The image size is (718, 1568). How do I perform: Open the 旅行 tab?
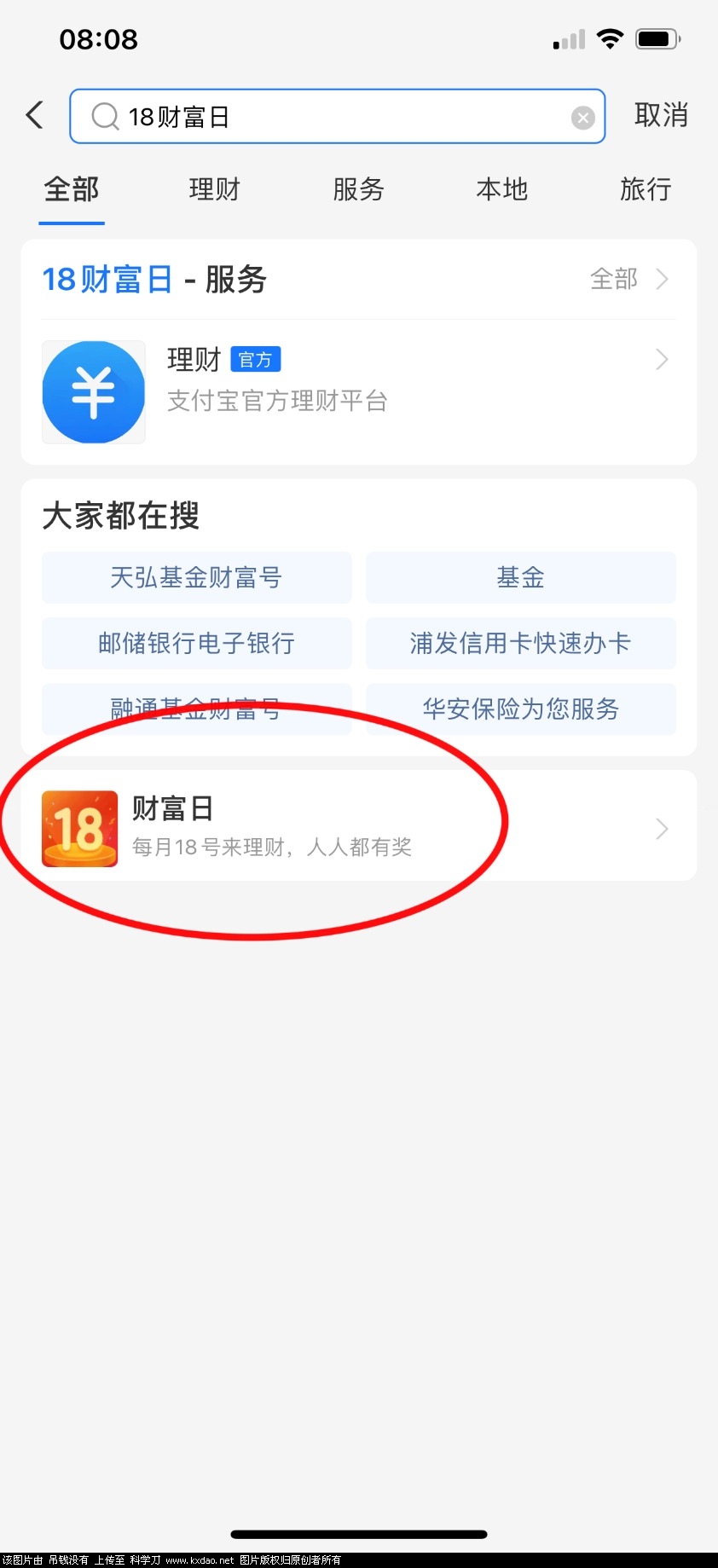(646, 189)
